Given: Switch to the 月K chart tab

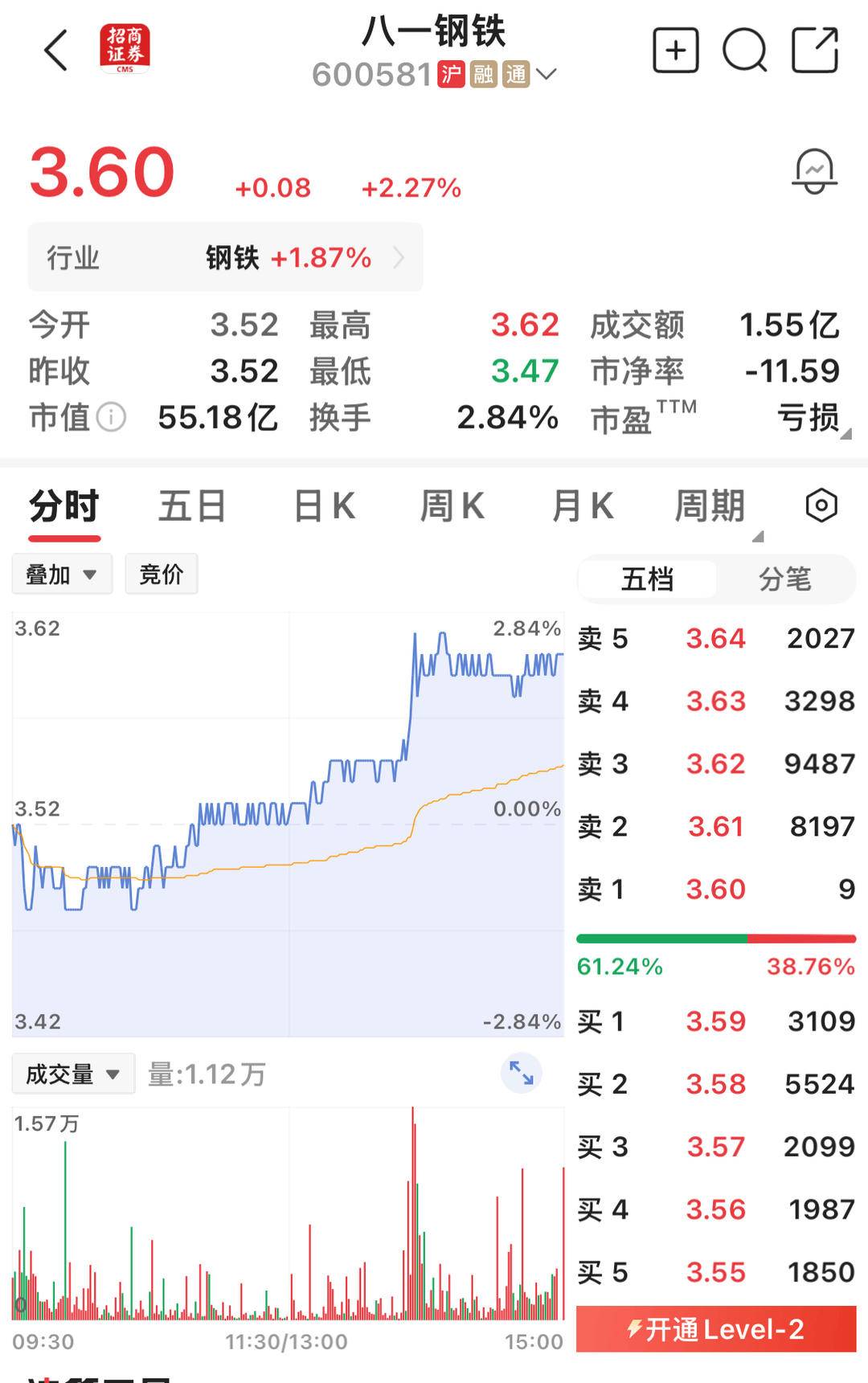Looking at the screenshot, I should (583, 507).
